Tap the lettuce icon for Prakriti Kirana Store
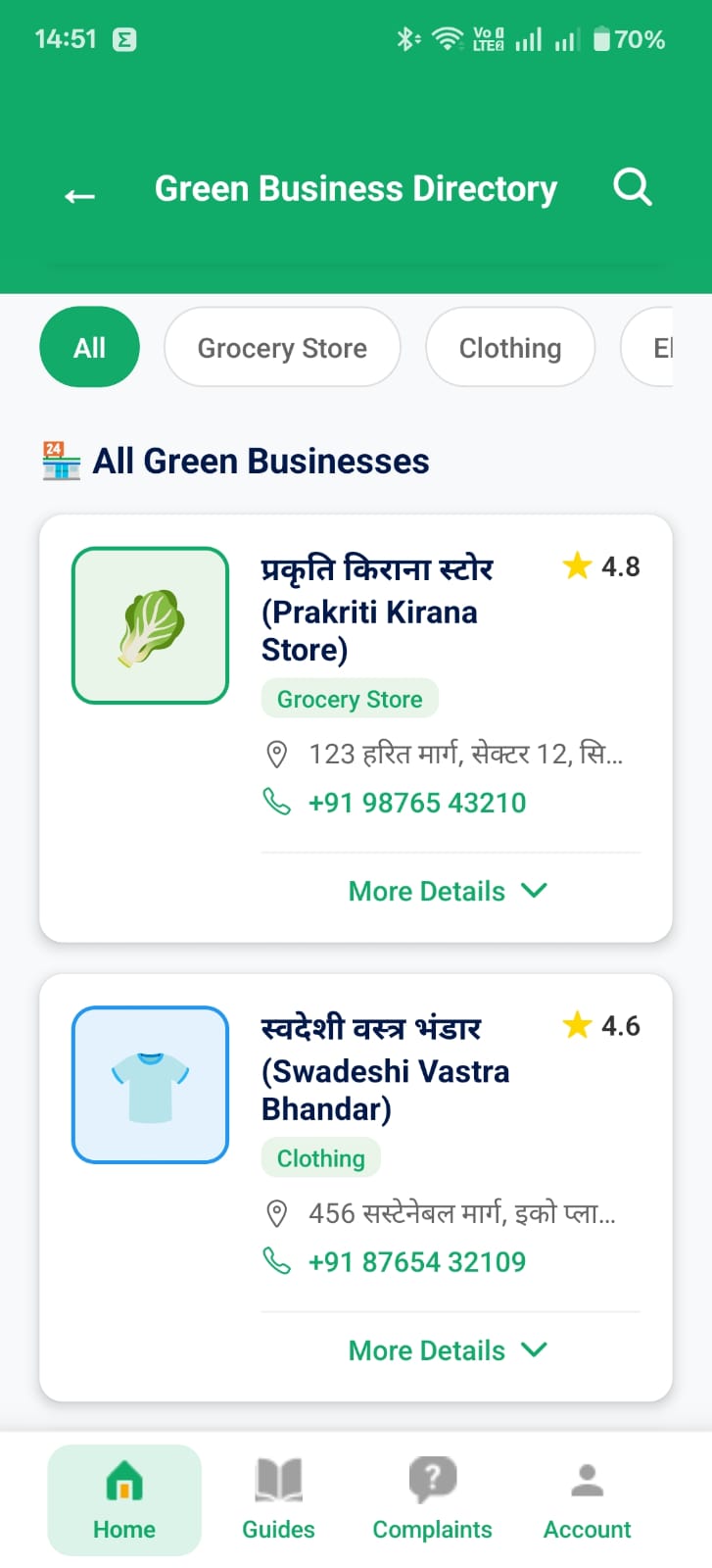The image size is (712, 1568). tap(150, 624)
